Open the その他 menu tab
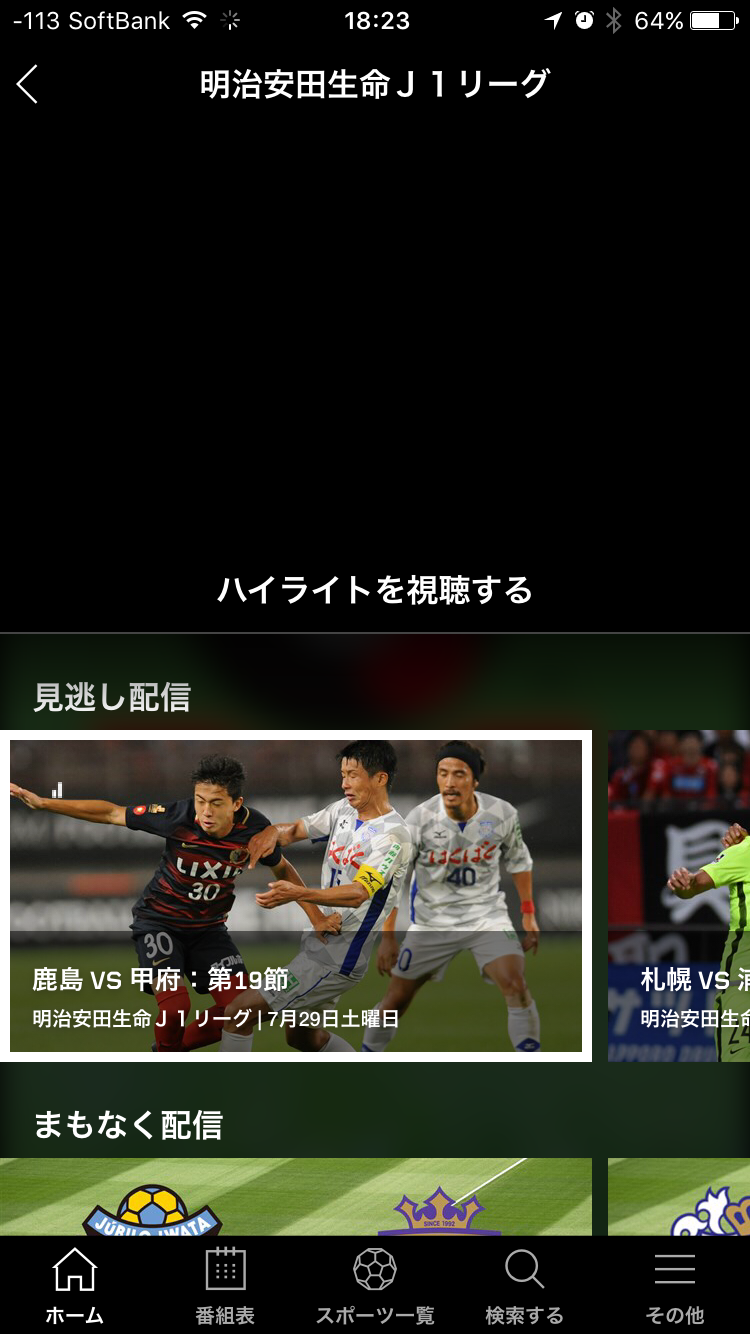This screenshot has width=750, height=1334. (675, 1286)
